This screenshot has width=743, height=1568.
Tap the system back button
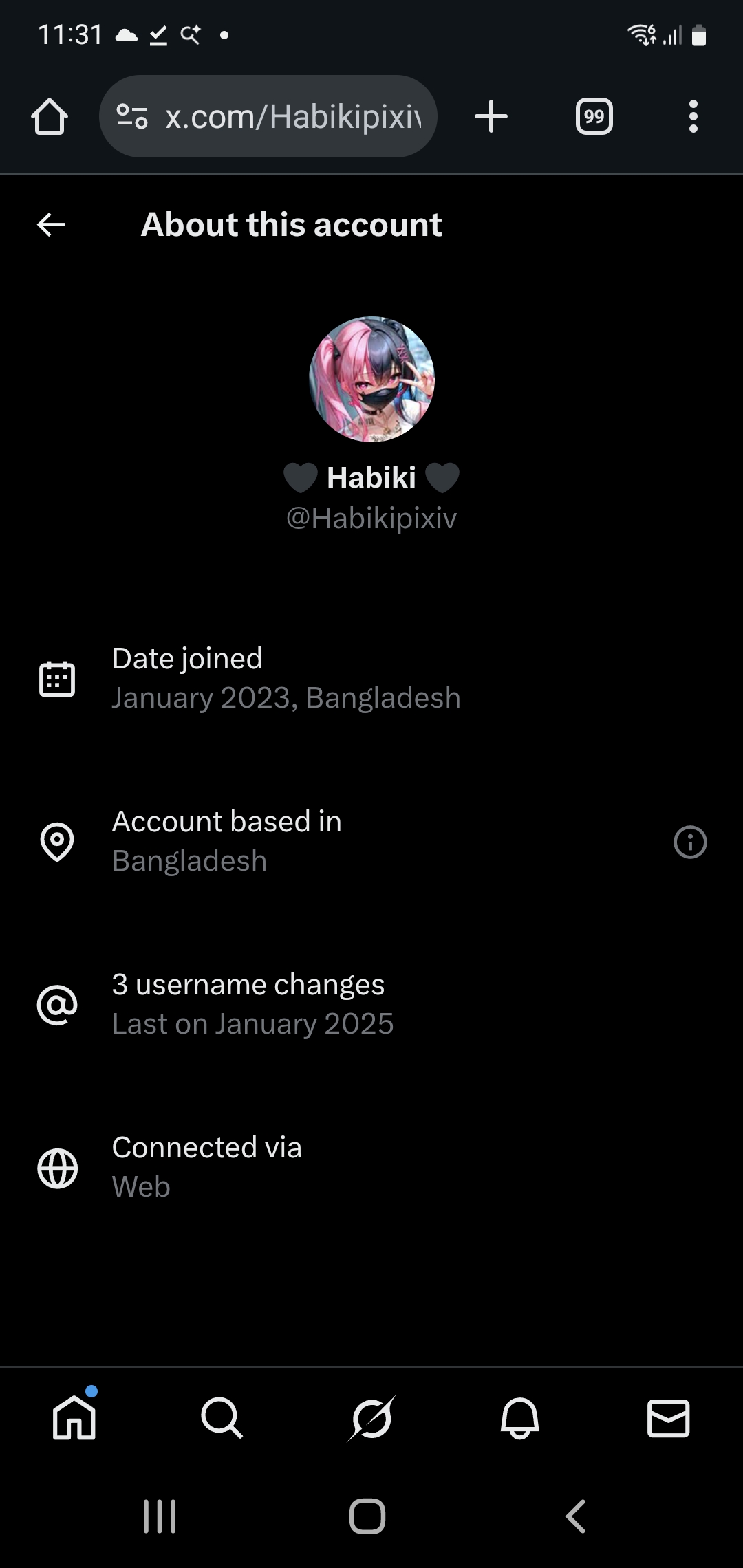pyautogui.click(x=576, y=1516)
